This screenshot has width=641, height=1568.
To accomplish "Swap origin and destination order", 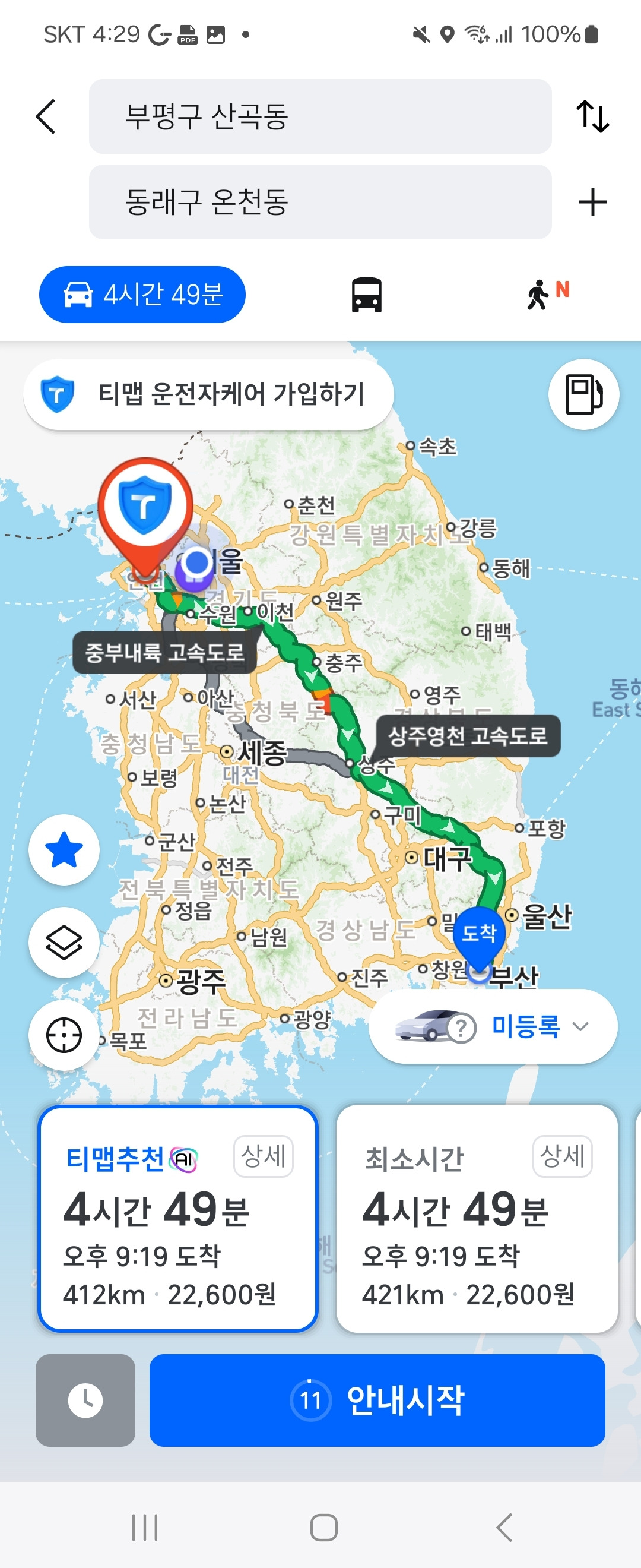I will 593,117.
